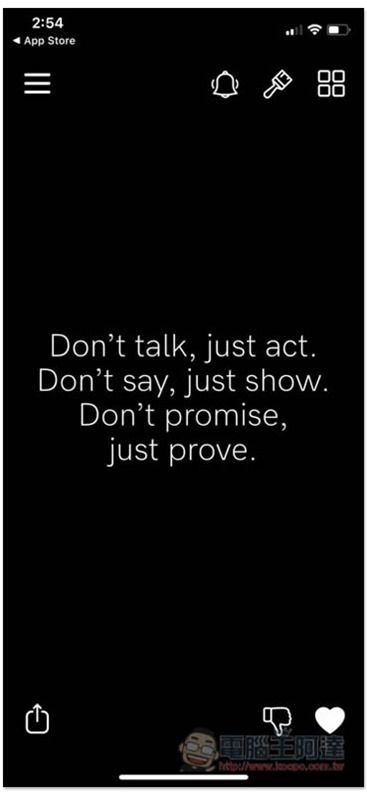Dislike this quote with thumbs down
367x796 pixels.
pos(277,720)
